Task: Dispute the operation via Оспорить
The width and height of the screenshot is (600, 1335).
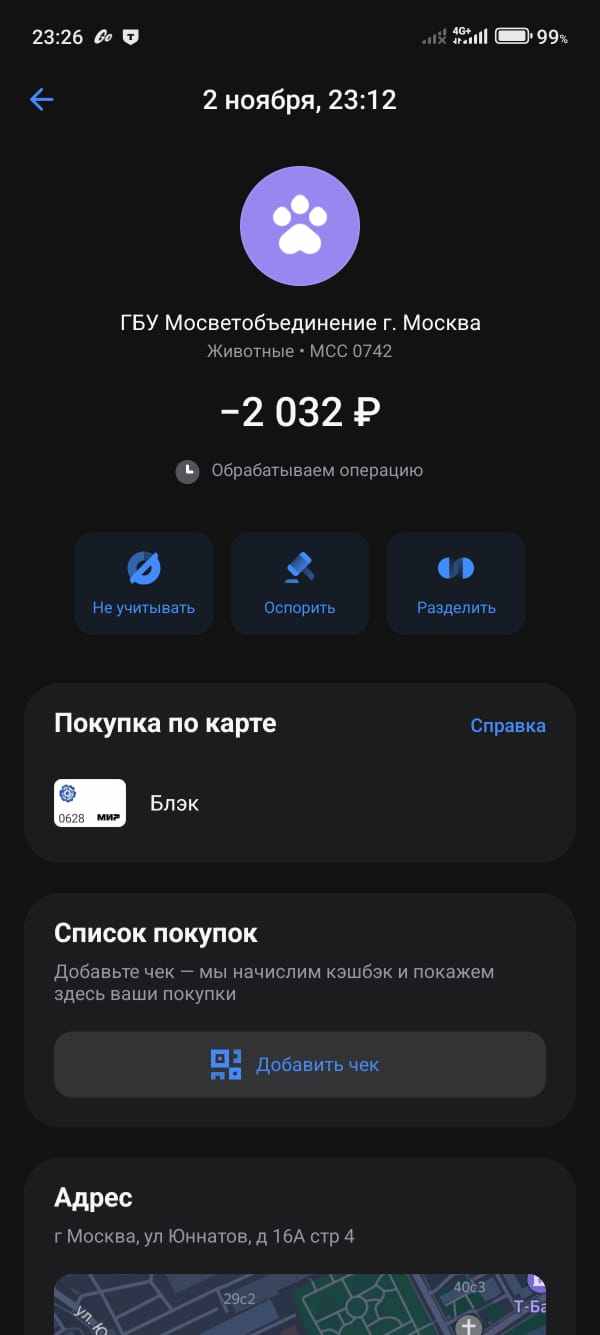Action: 300,583
